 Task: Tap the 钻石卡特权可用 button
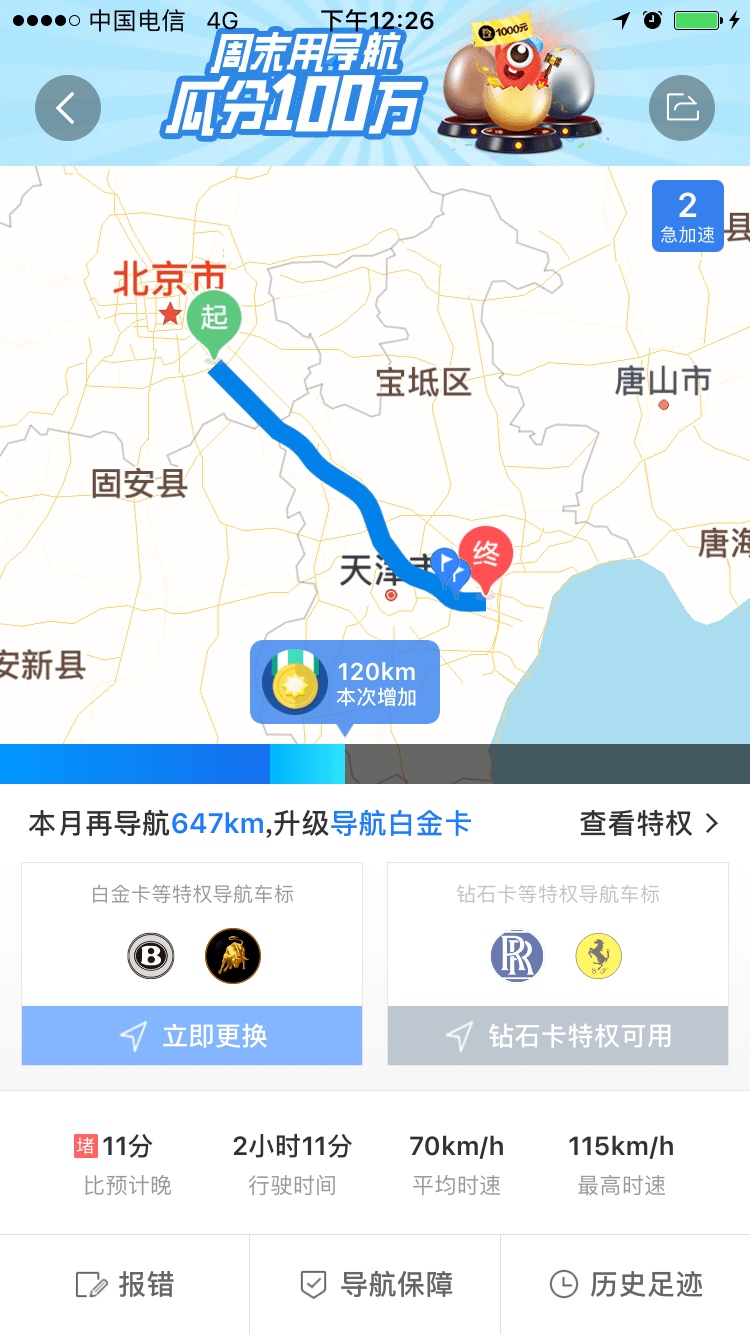(558, 1035)
